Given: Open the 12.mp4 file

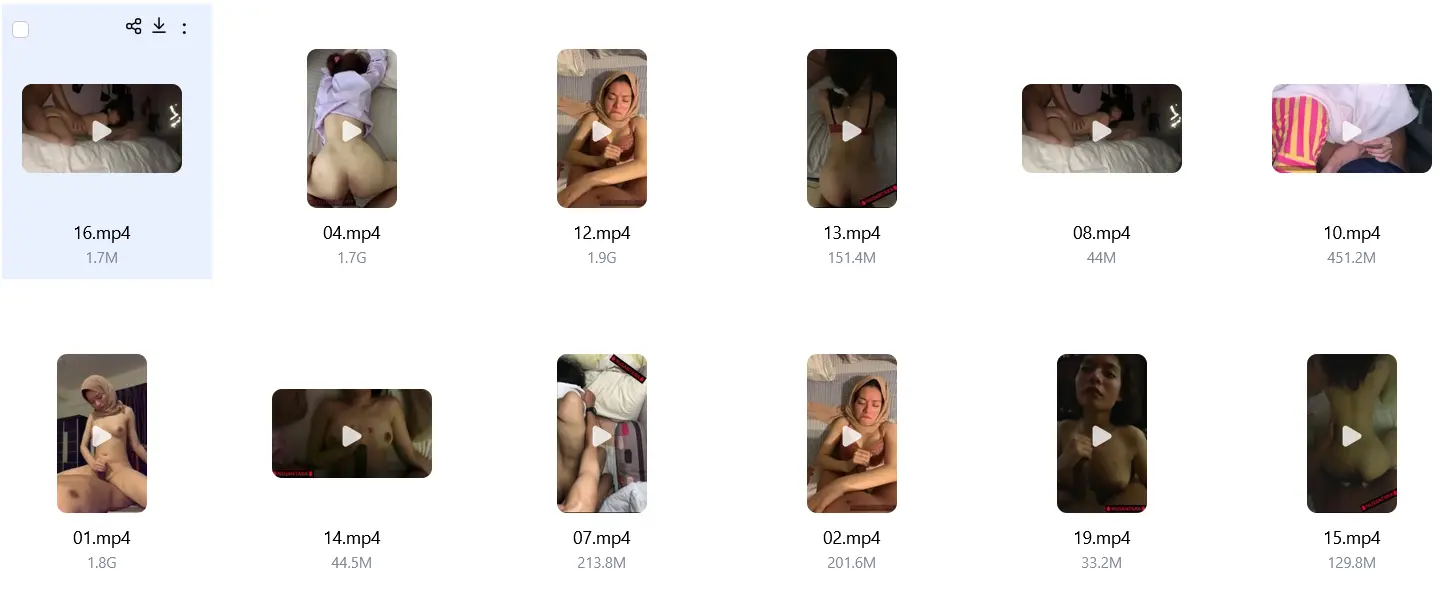Looking at the screenshot, I should (x=602, y=128).
